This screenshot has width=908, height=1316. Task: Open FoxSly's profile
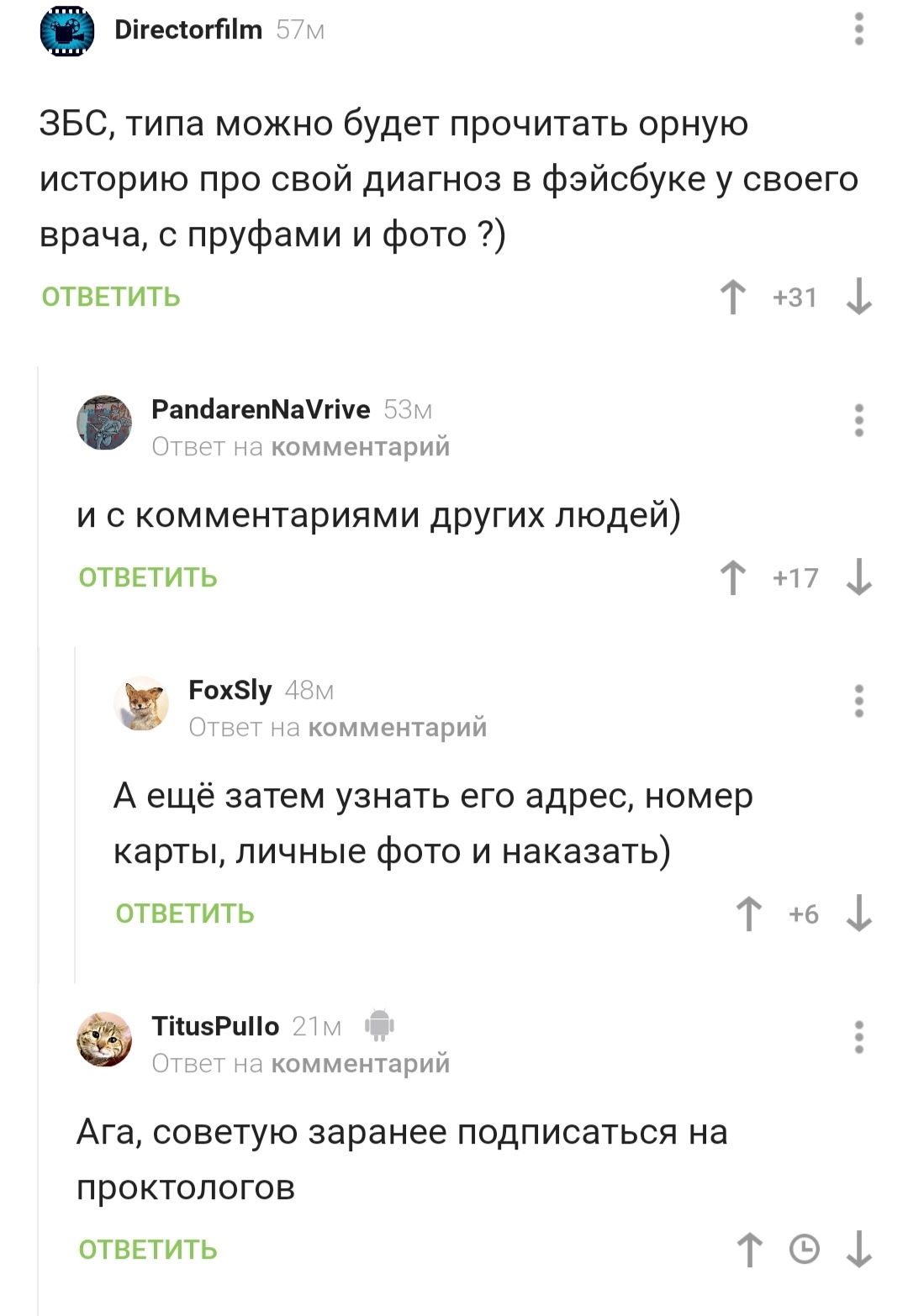click(230, 690)
